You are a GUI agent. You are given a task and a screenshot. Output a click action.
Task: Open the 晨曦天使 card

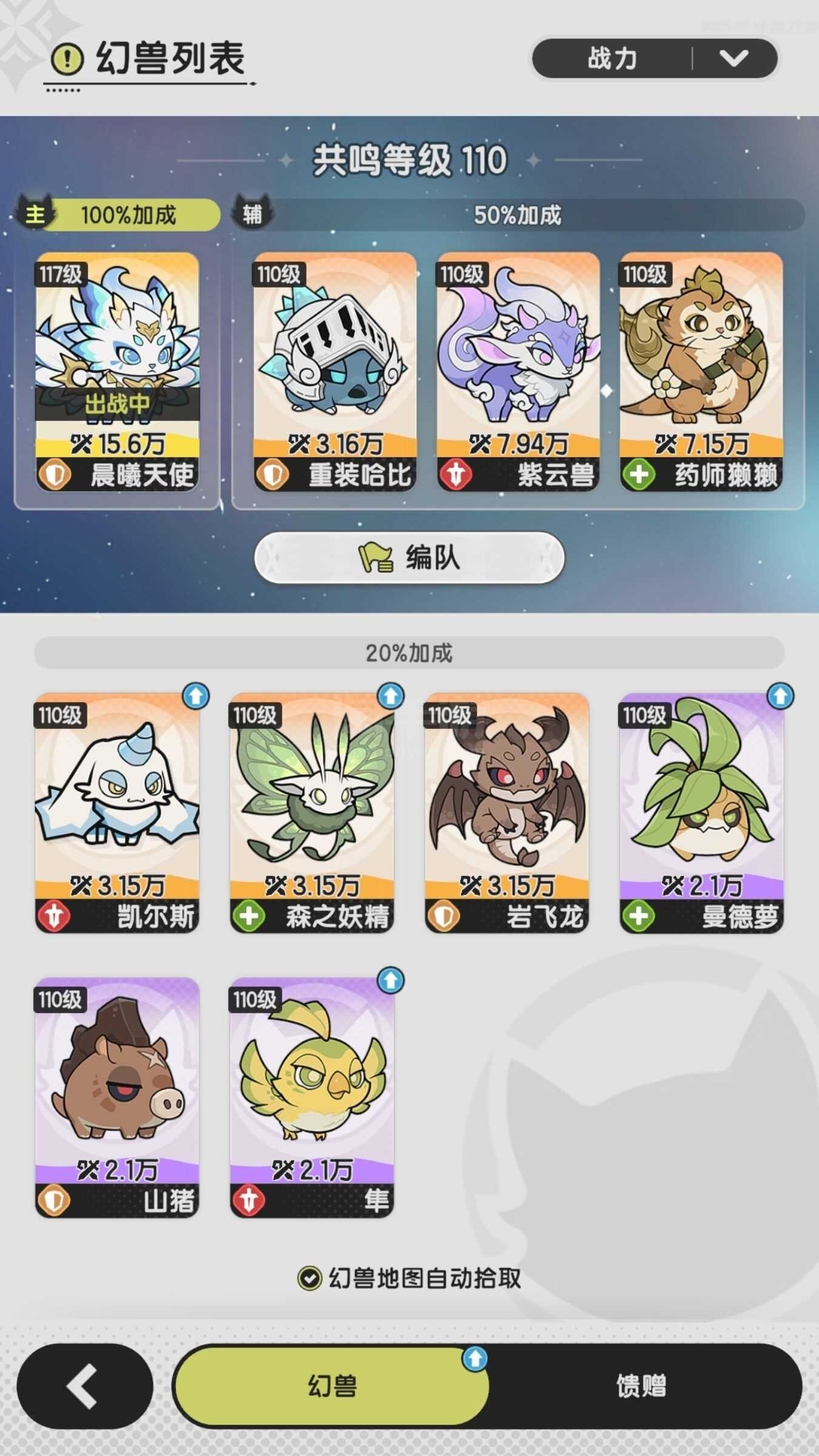(117, 371)
